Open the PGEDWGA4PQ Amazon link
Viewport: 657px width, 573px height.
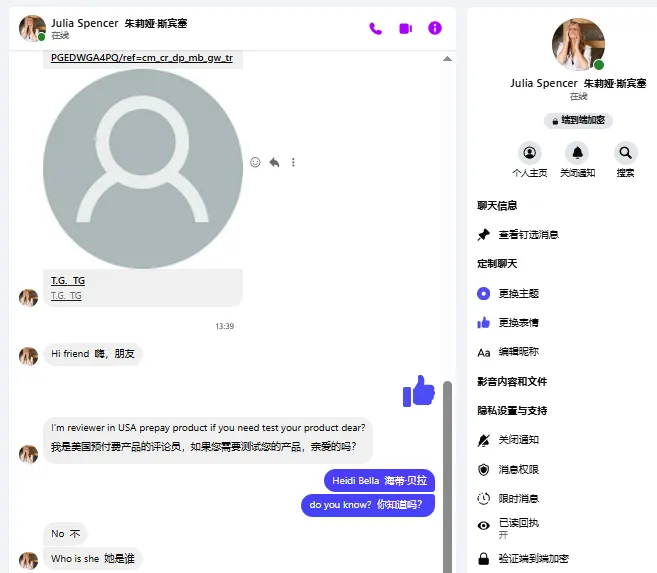click(142, 58)
